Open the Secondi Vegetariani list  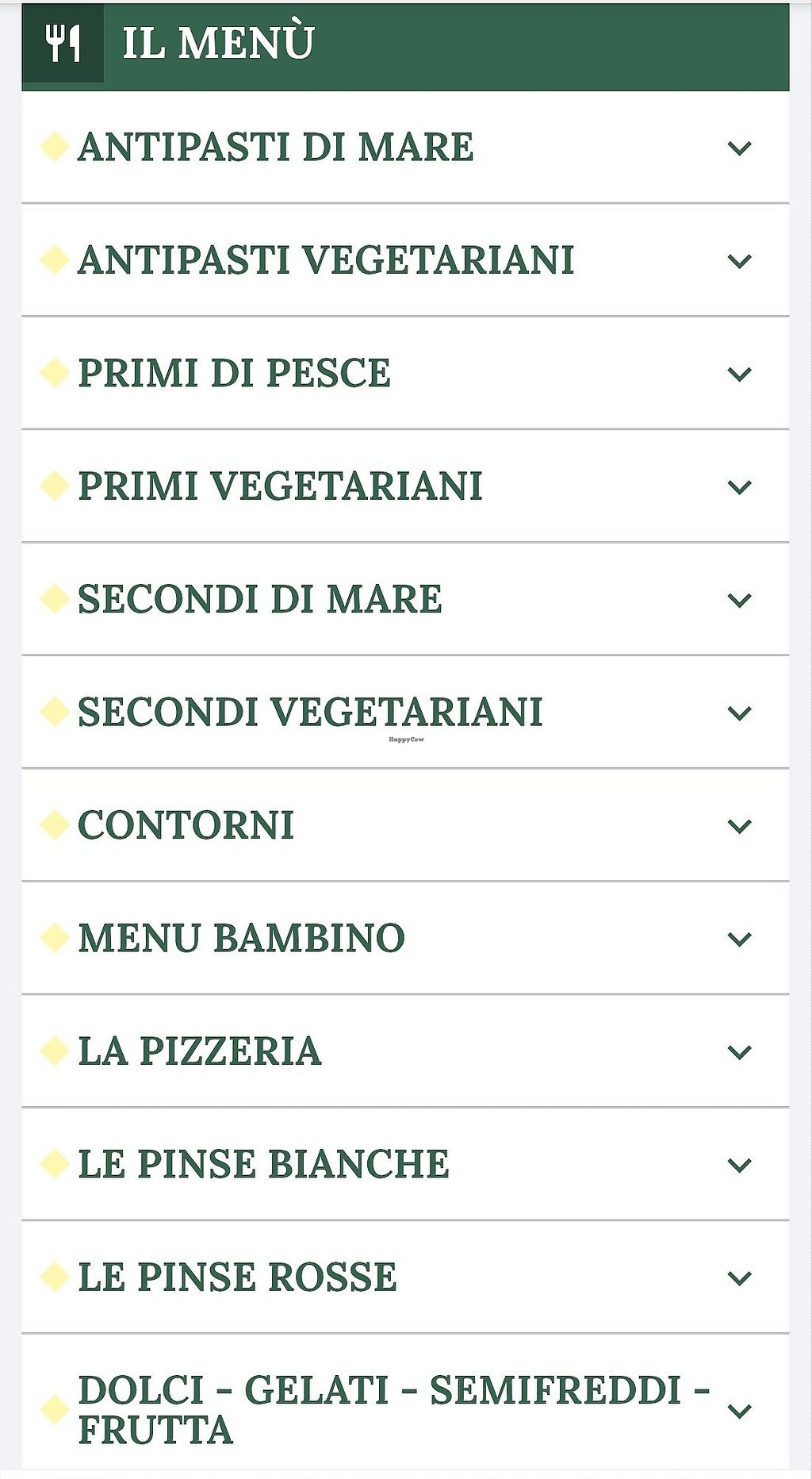pos(739,713)
